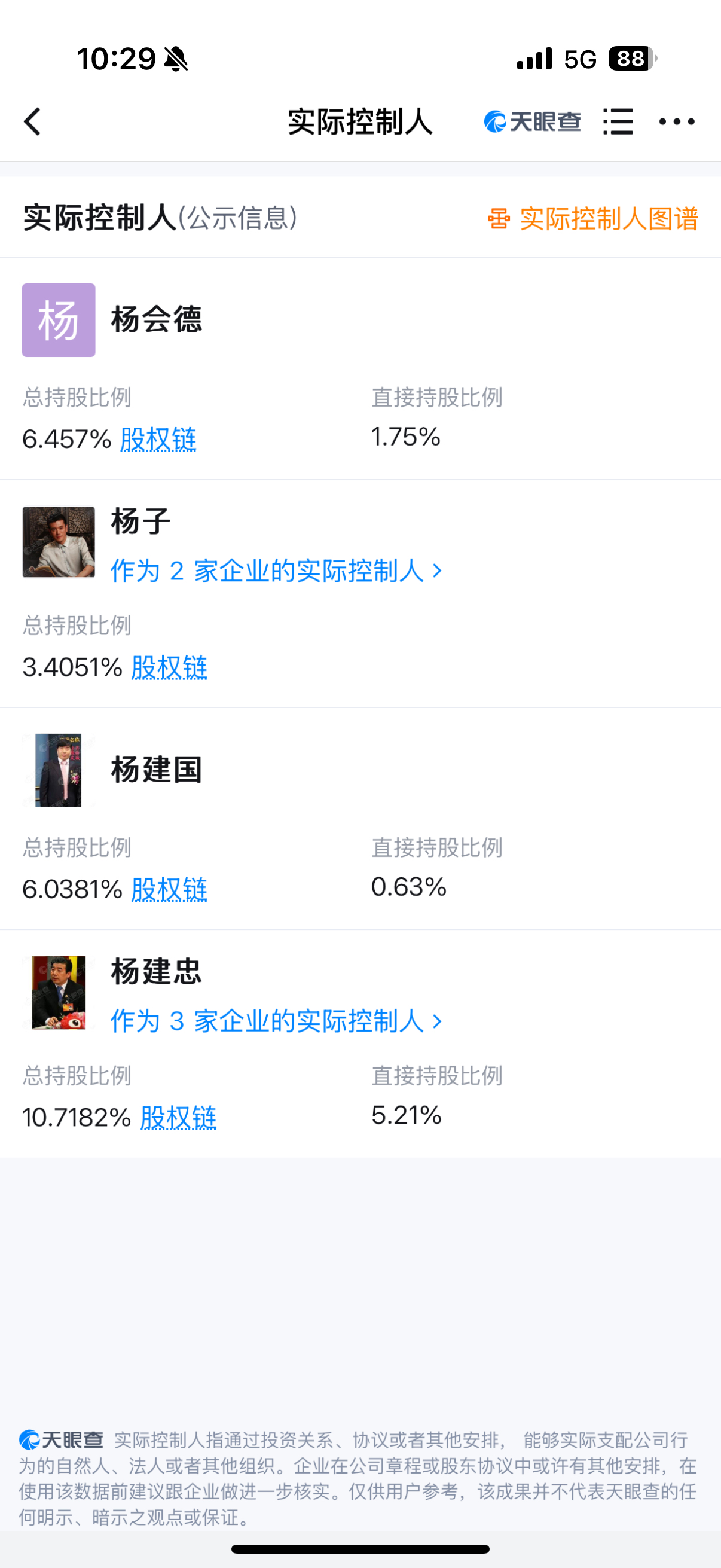
Task: View 股权链 for 杨会德
Action: [x=158, y=439]
